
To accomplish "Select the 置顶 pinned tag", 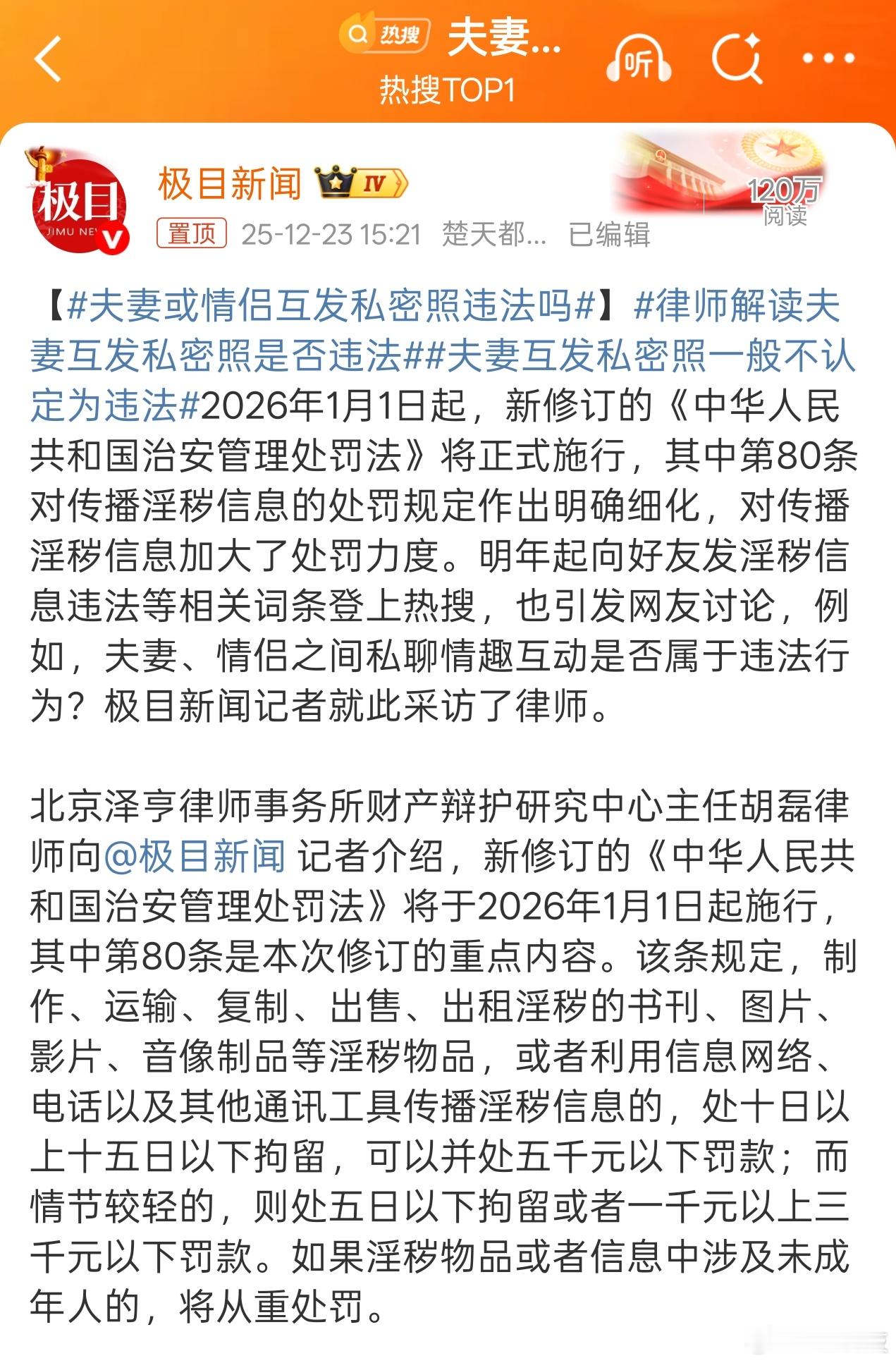I will point(191,233).
